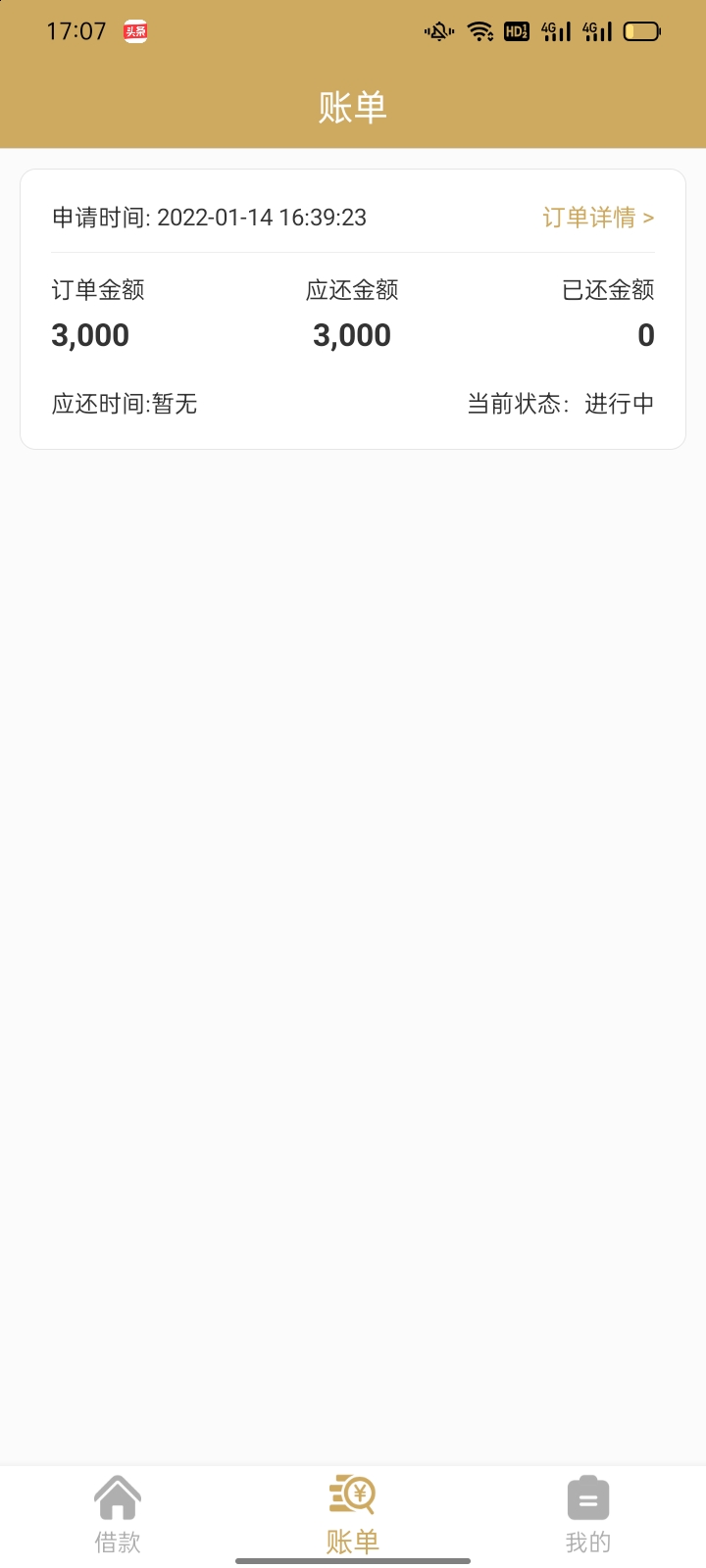This screenshot has height=1568, width=706.
Task: Open the 3,000 order card from 2022-01-14
Action: (x=353, y=310)
